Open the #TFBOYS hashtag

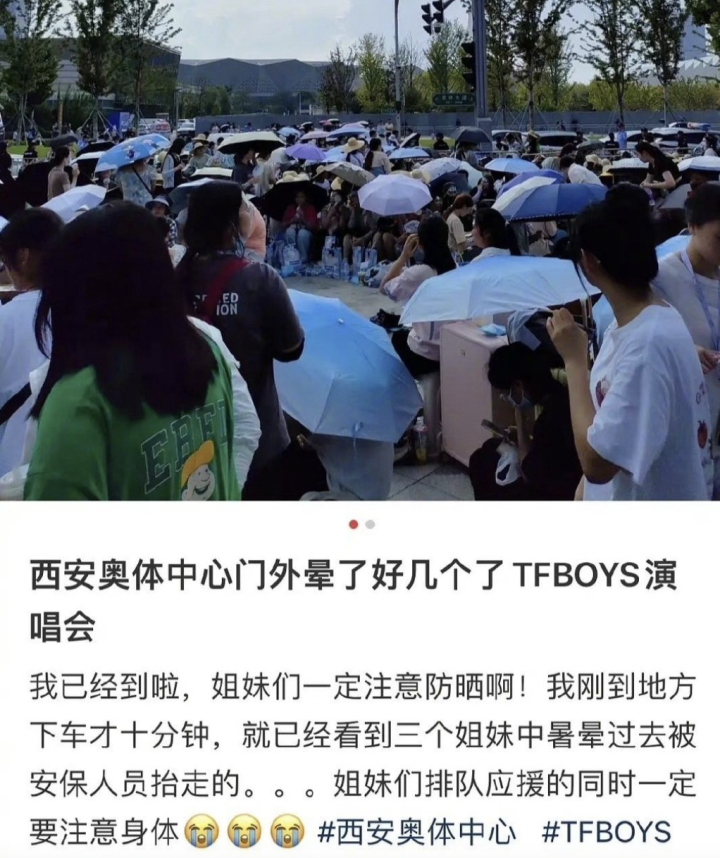pyautogui.click(x=606, y=831)
